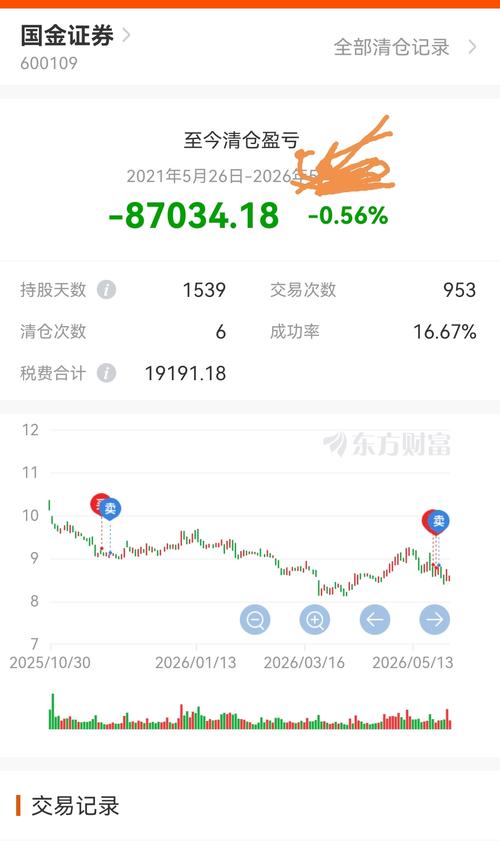
Task: Show info about 持股天数
Action: [x=106, y=290]
